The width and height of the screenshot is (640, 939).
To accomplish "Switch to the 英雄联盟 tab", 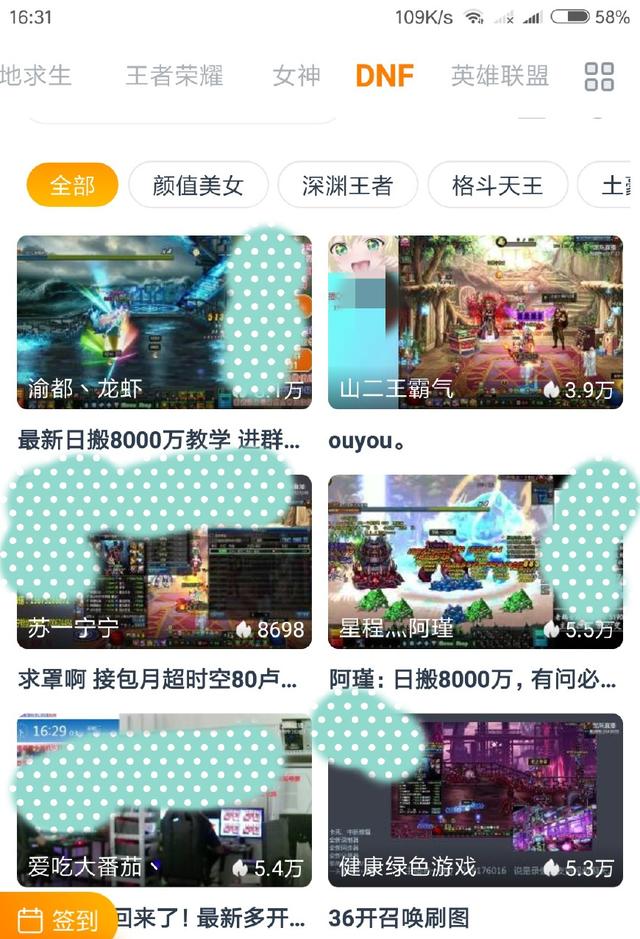I will [499, 76].
